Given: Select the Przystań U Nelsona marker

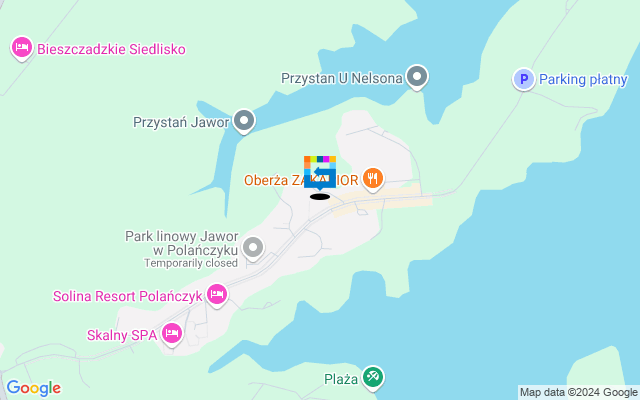Looking at the screenshot, I should click(x=417, y=76).
